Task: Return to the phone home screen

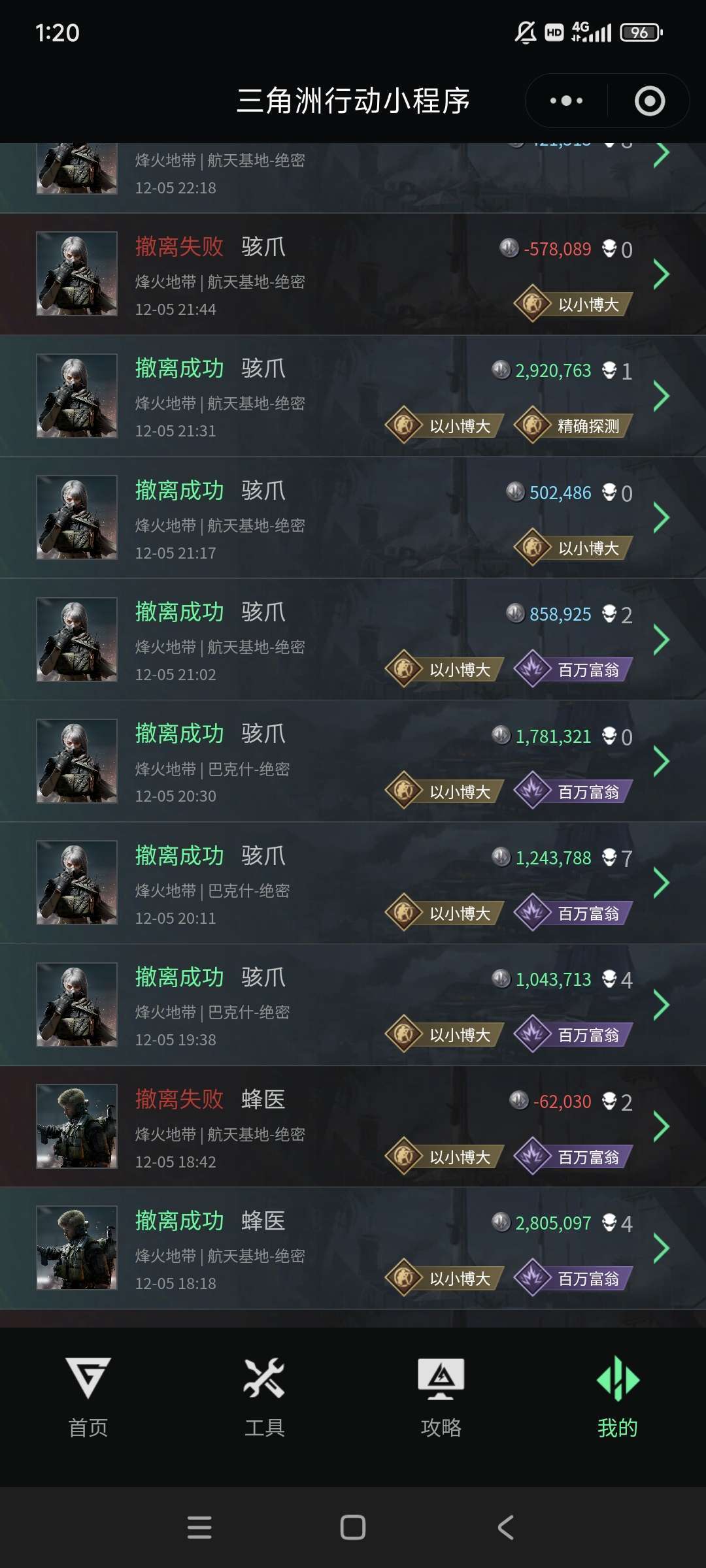Action: coord(353,1527)
